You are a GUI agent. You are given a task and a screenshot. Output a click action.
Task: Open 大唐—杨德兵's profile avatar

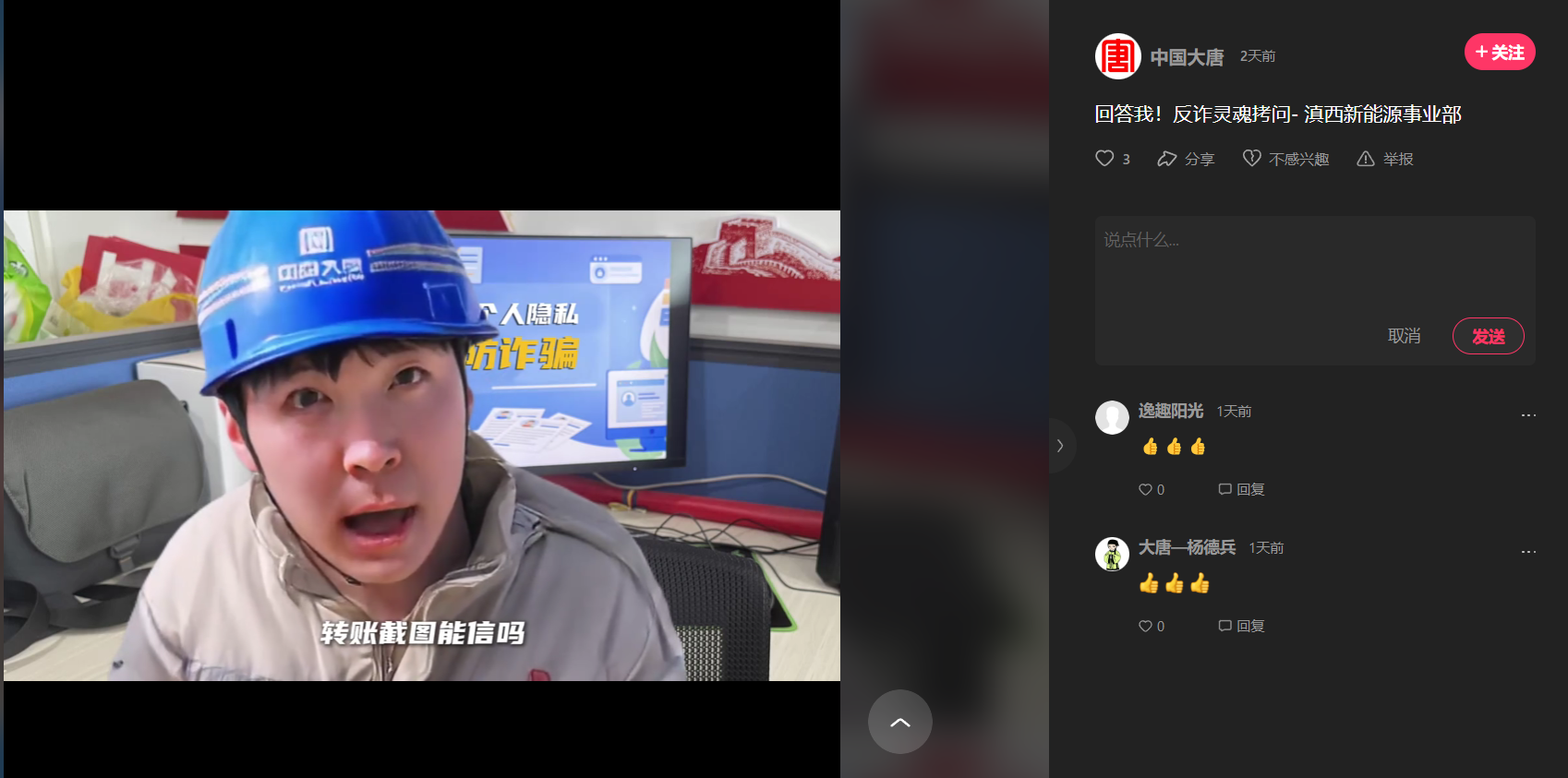1112,554
